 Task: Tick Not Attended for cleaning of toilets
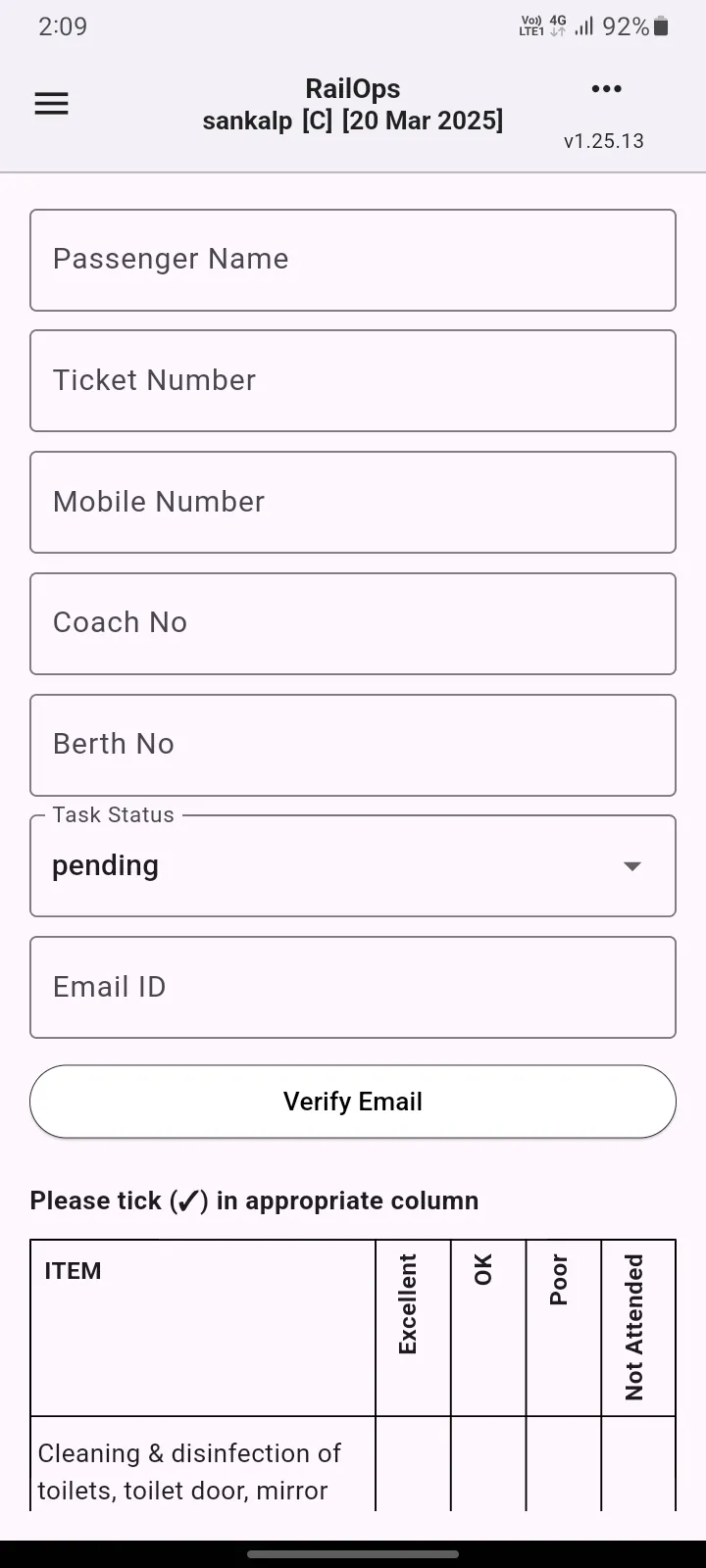pos(638,1464)
